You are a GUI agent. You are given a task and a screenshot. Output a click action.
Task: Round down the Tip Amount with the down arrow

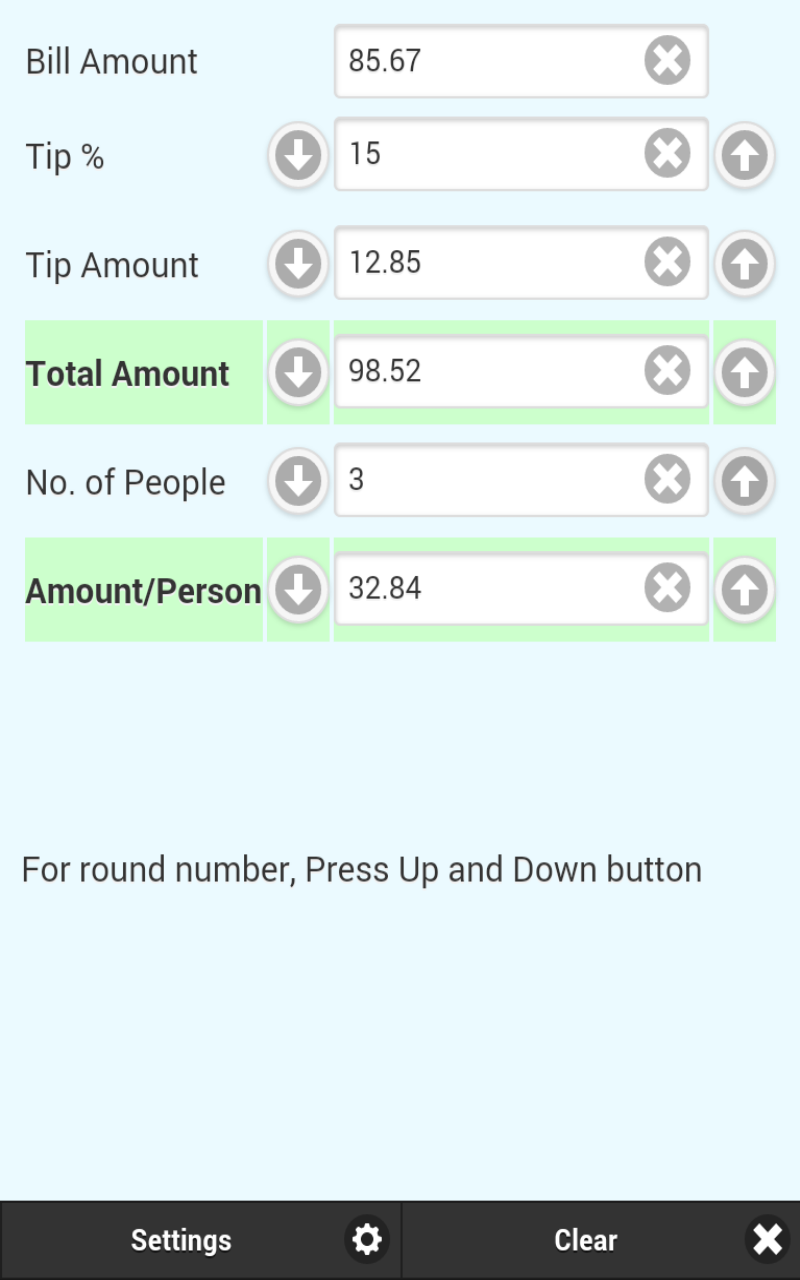tap(297, 263)
